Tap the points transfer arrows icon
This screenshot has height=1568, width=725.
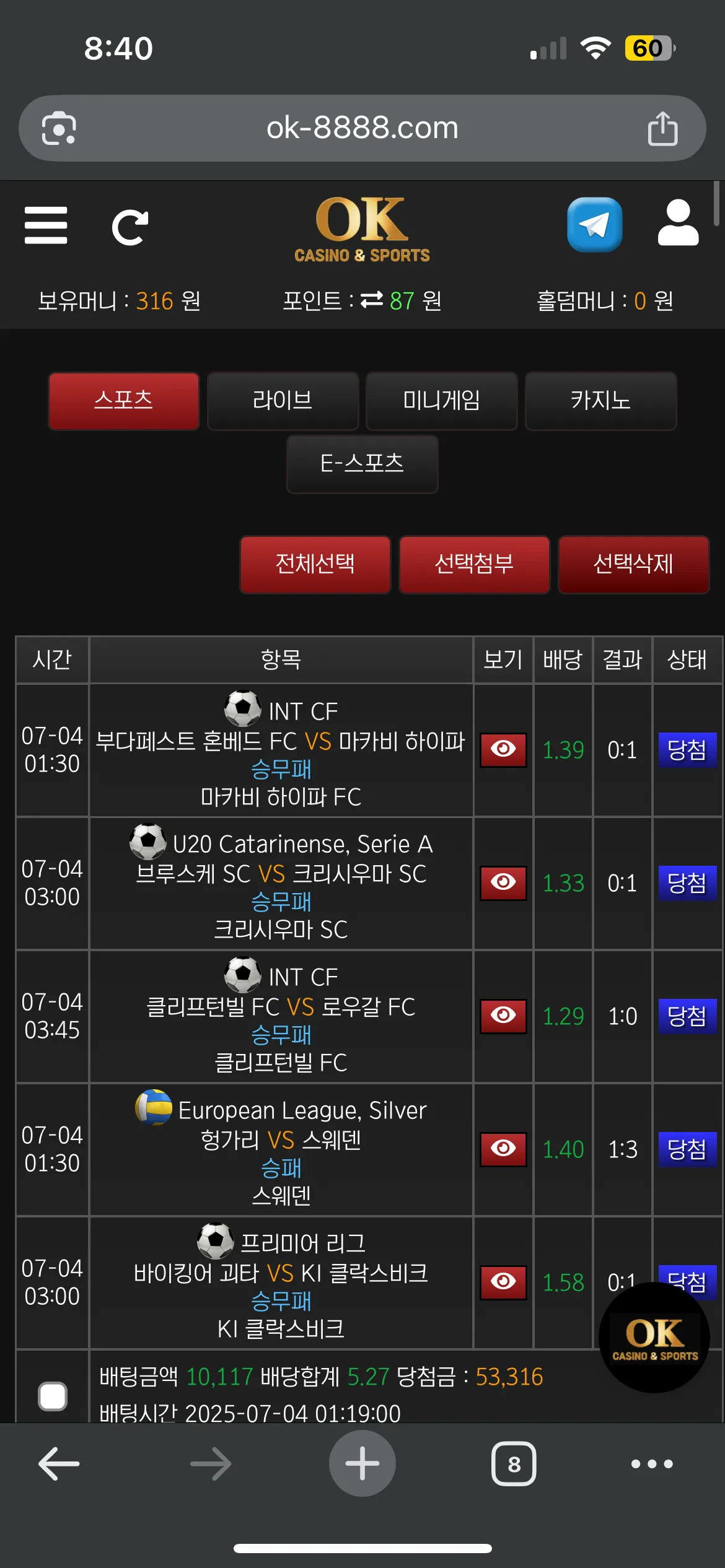point(372,300)
